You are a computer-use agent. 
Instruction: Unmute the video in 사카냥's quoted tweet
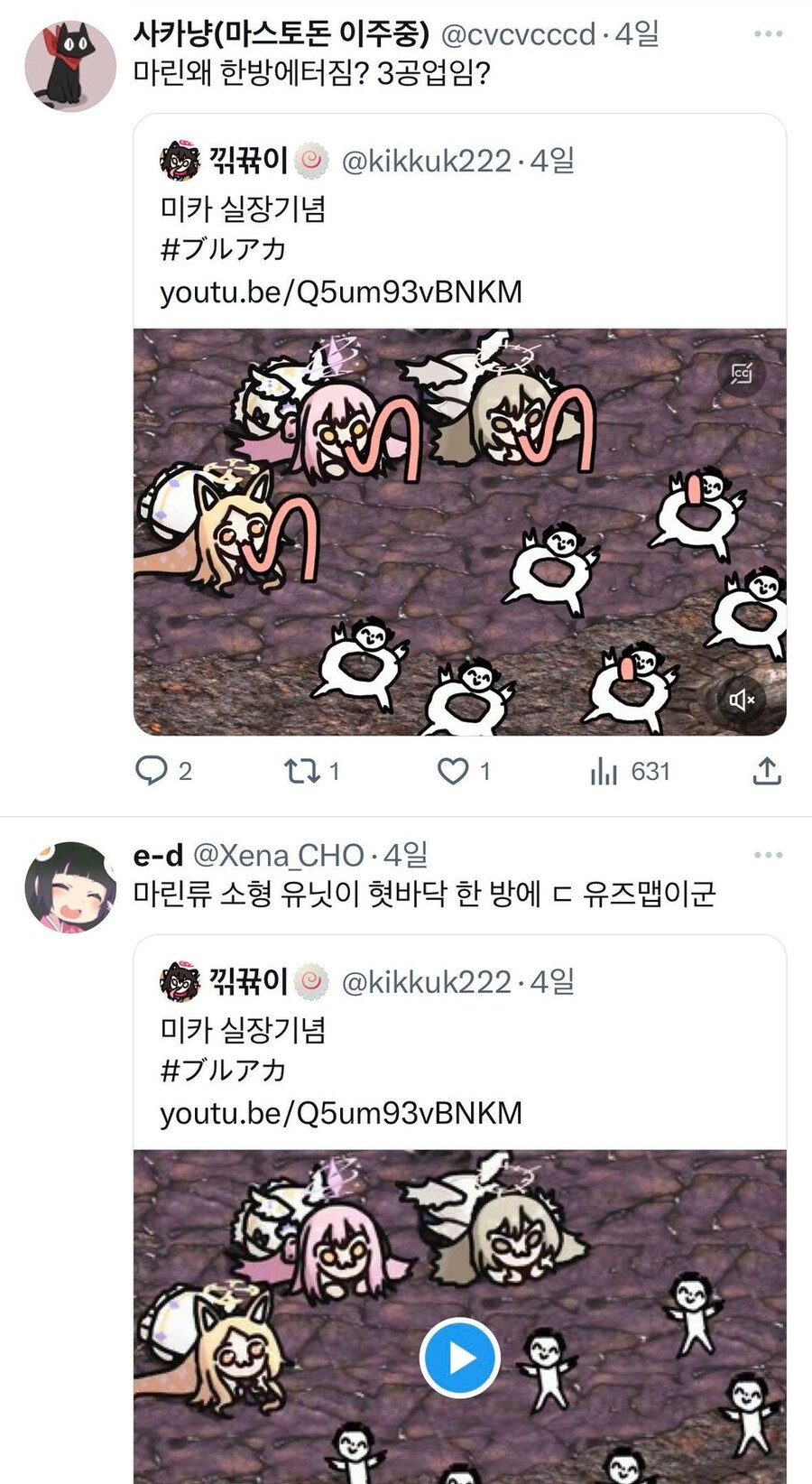(742, 700)
